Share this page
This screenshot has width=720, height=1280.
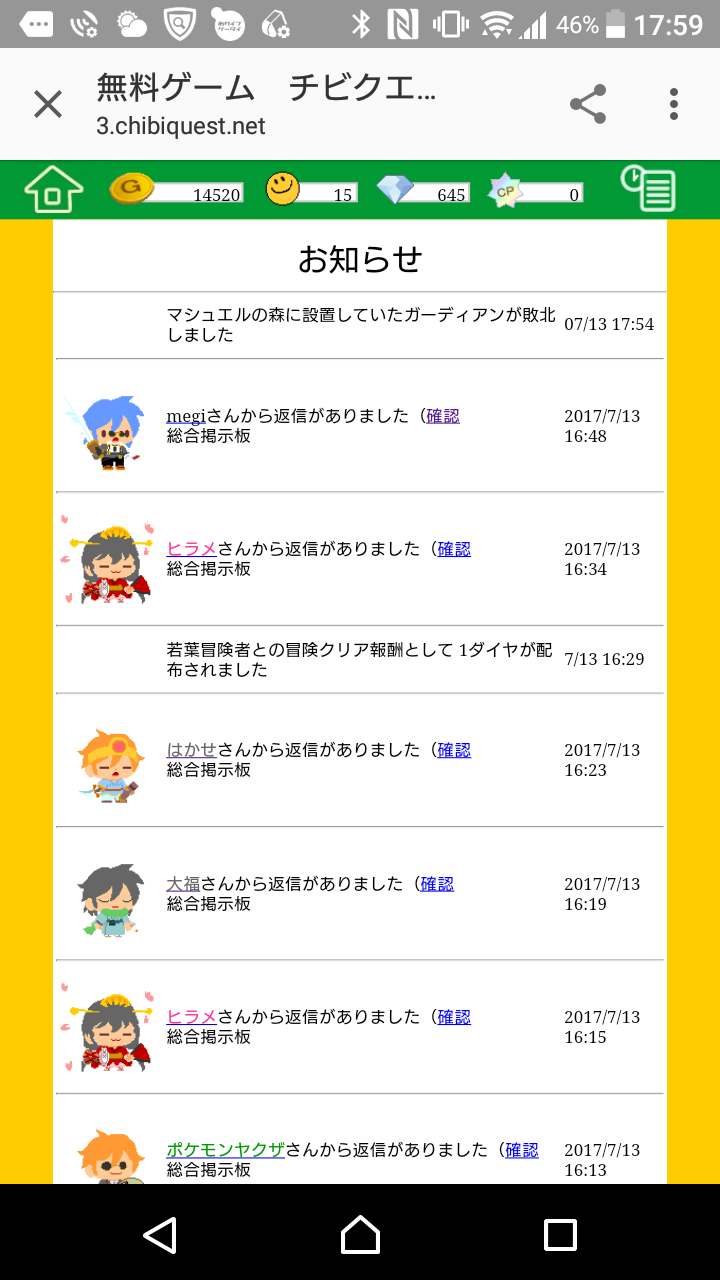(x=588, y=104)
